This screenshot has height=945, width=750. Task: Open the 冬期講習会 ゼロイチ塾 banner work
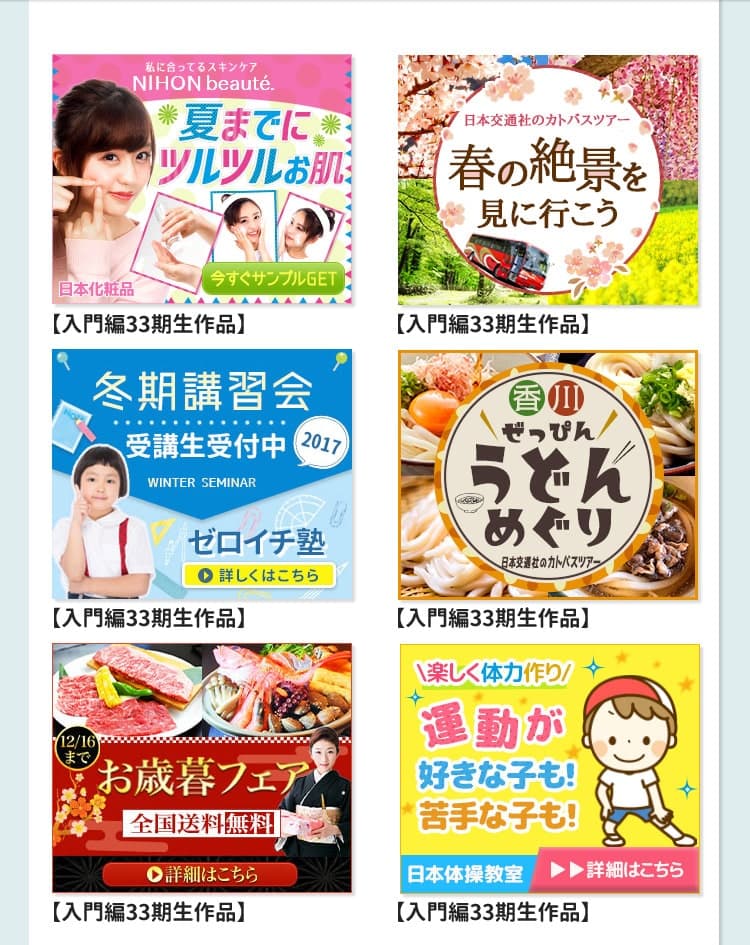click(202, 474)
